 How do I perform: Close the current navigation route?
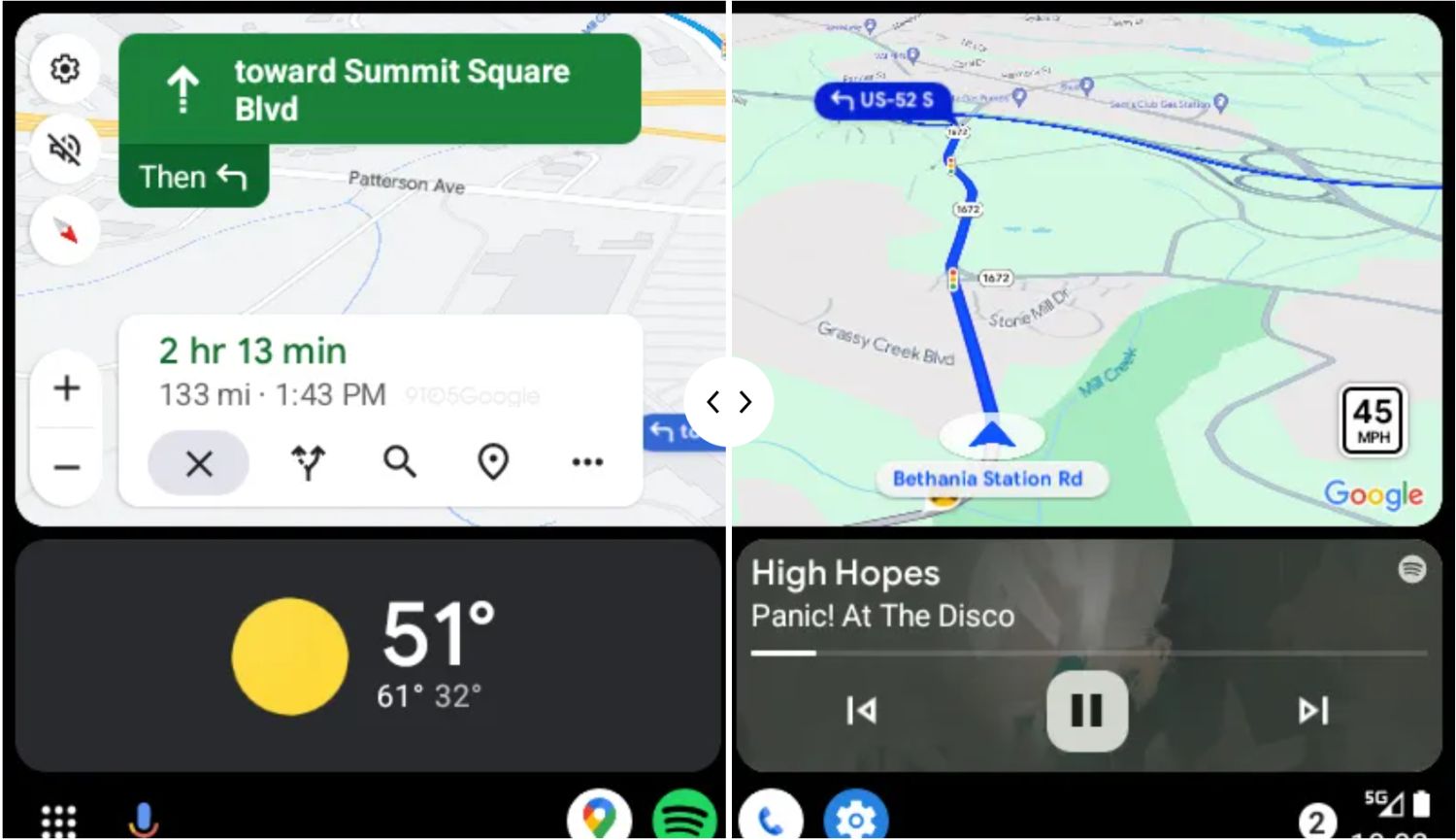click(199, 463)
